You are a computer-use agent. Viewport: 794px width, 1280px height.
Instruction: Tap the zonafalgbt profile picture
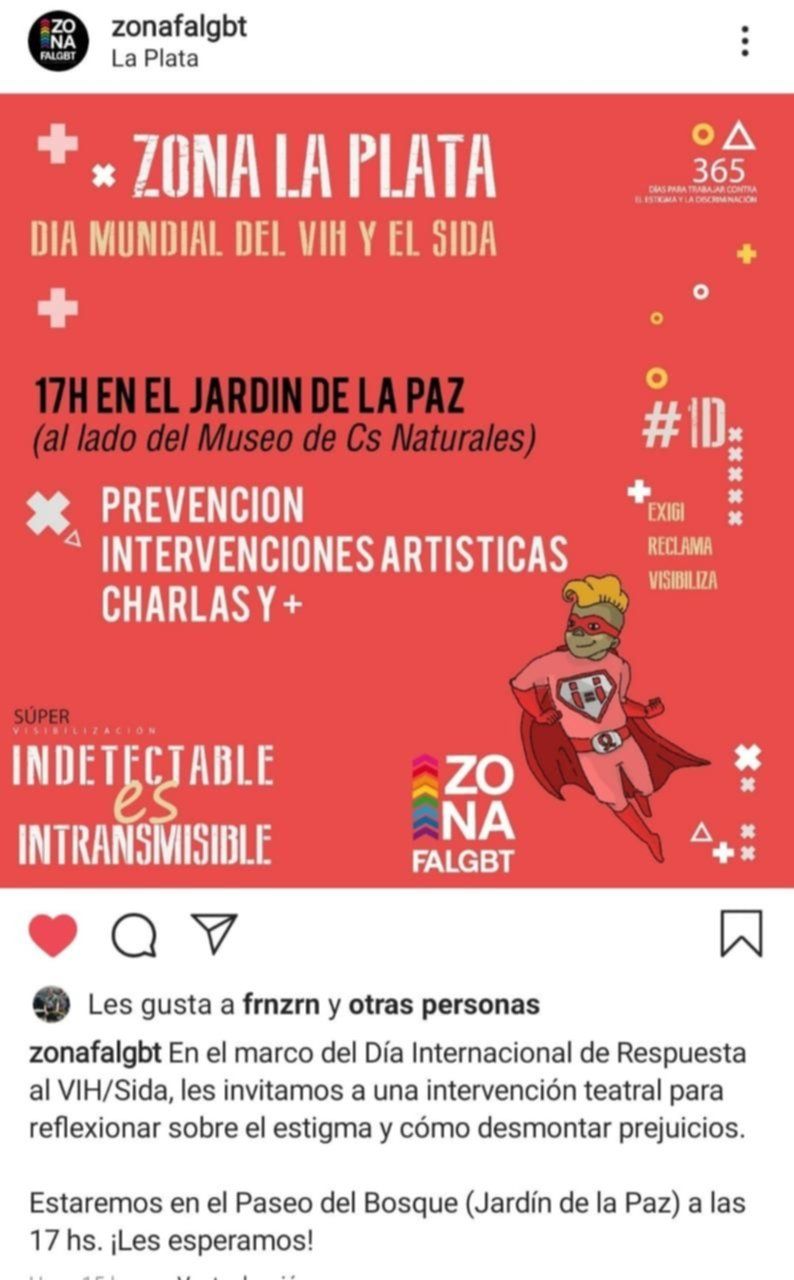[x=58, y=42]
